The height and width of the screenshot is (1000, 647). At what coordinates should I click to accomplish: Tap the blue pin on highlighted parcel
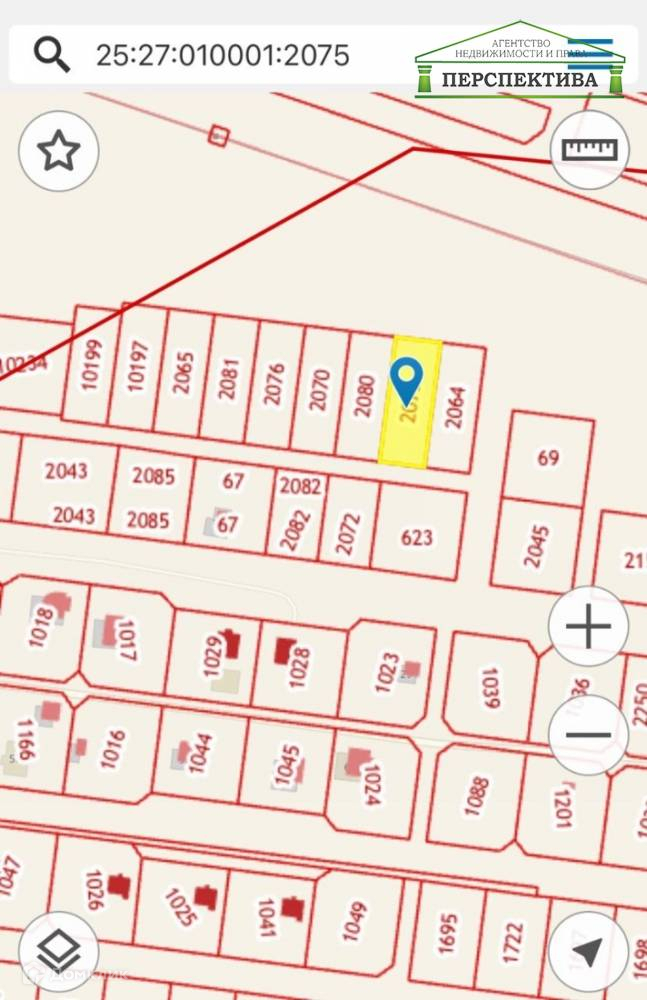click(406, 381)
